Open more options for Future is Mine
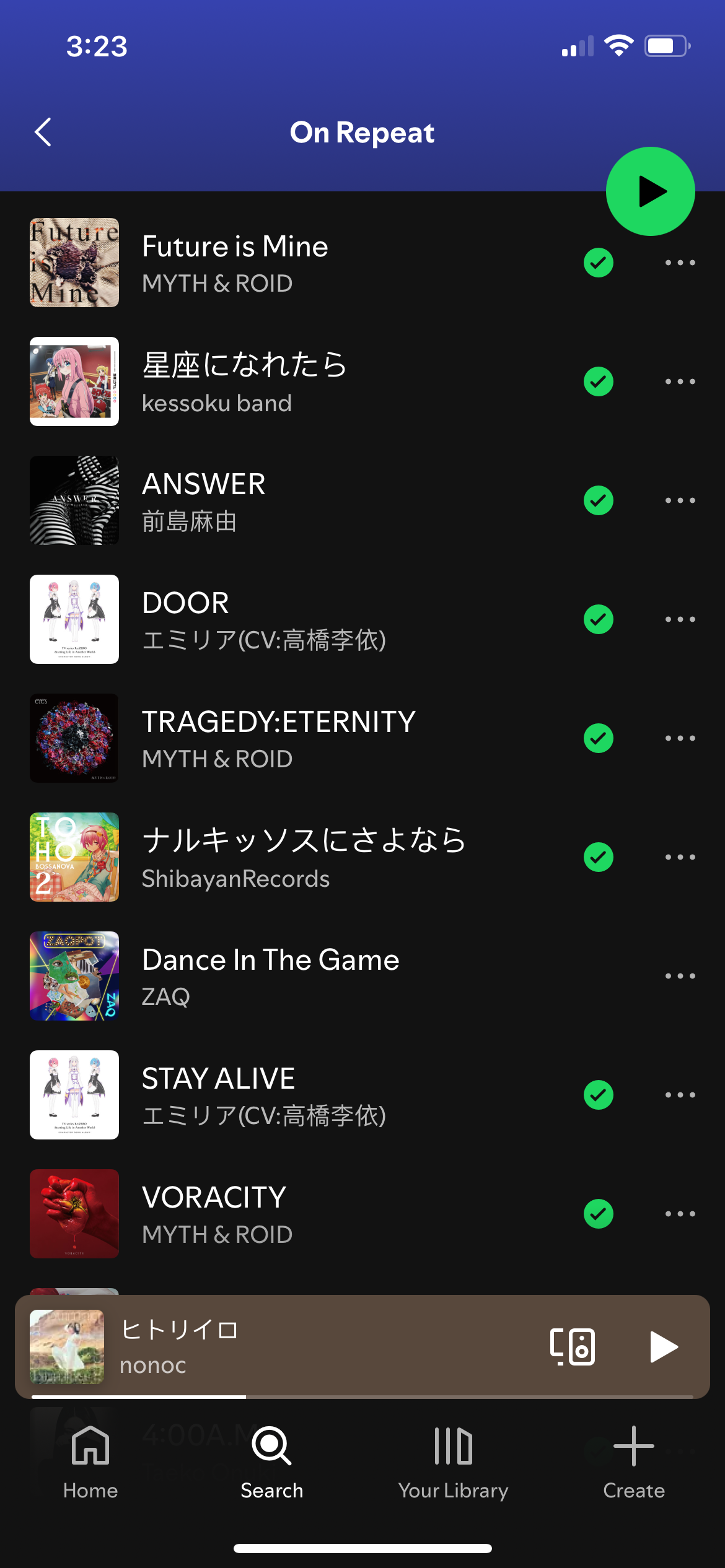Viewport: 725px width, 1568px height. [x=680, y=263]
